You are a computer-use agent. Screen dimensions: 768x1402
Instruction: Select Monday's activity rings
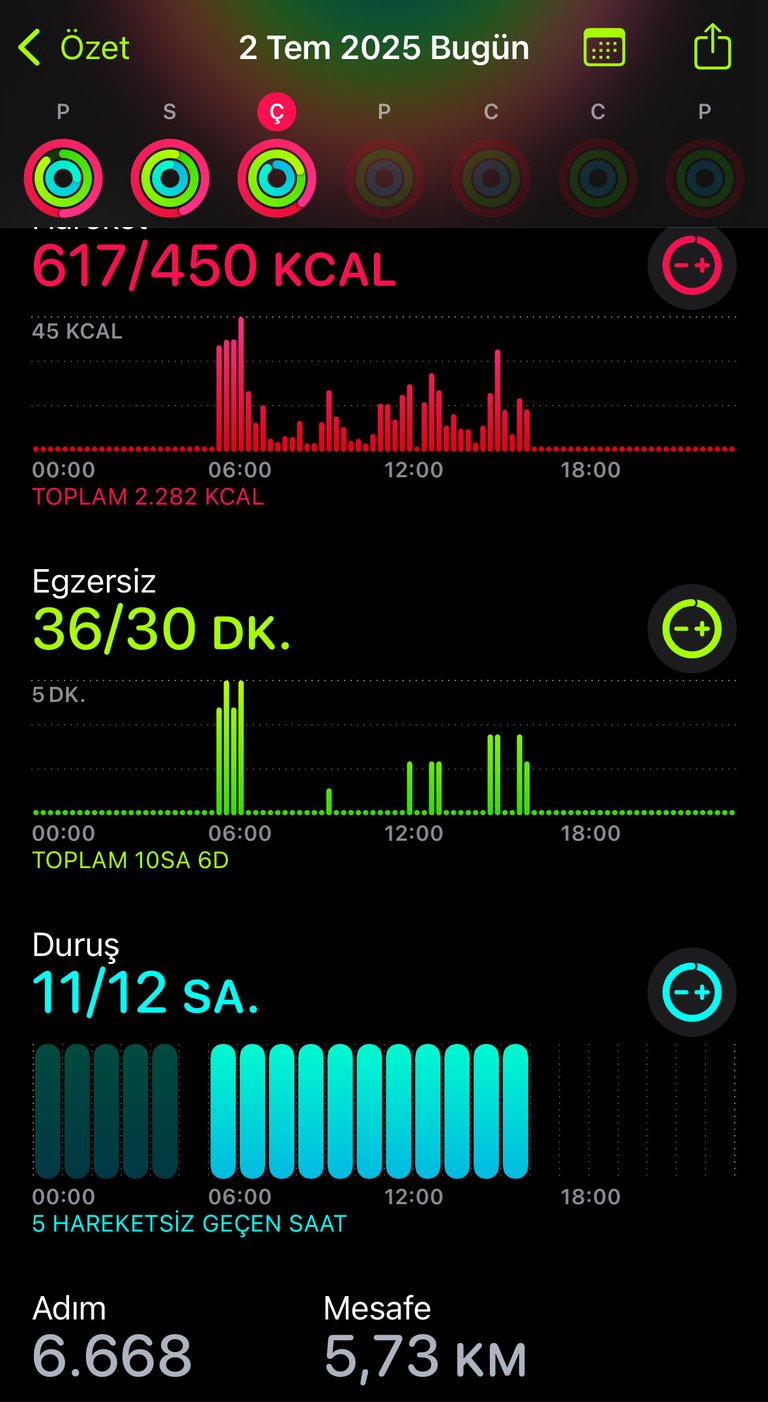pos(63,178)
